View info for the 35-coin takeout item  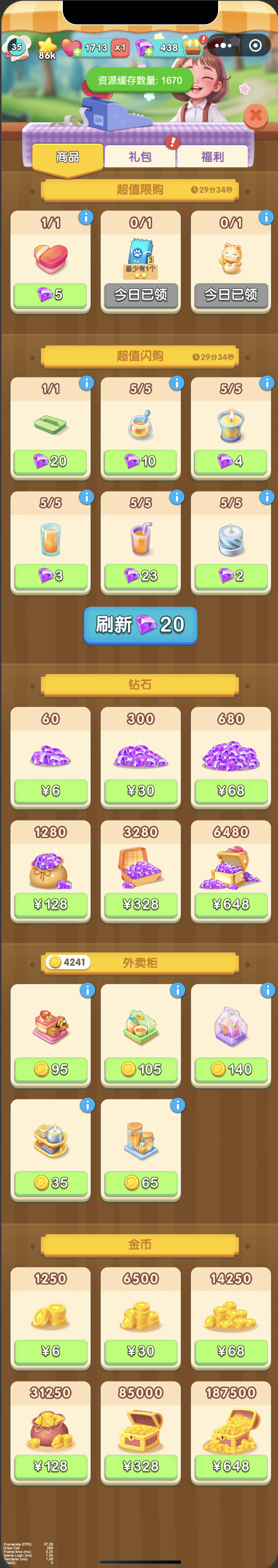[x=87, y=1105]
